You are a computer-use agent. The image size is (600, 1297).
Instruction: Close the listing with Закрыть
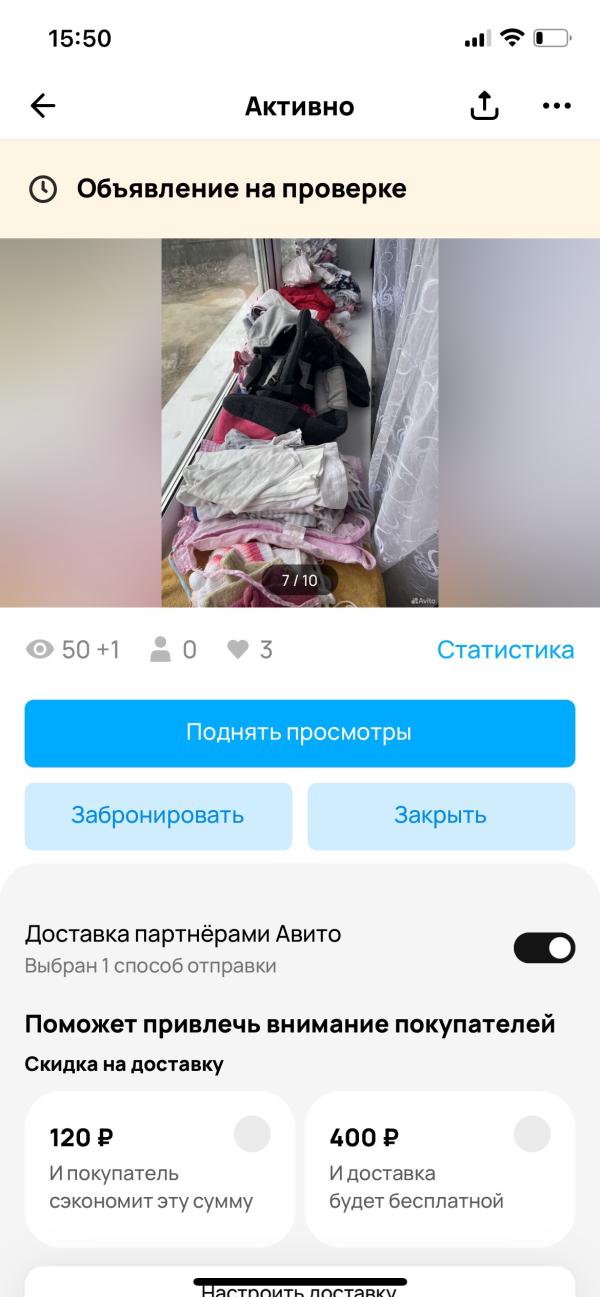click(x=441, y=816)
